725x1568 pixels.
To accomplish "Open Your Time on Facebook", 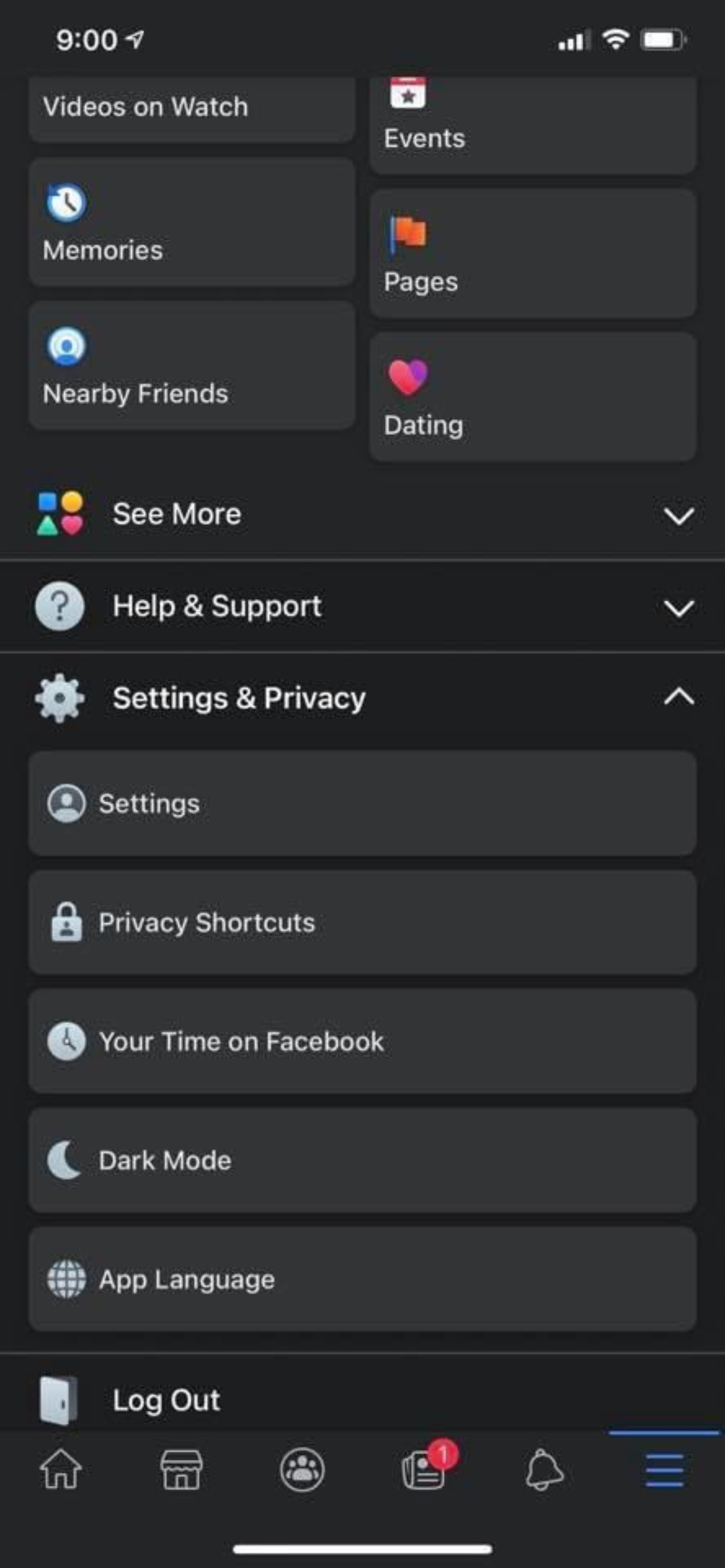I will 362,1042.
